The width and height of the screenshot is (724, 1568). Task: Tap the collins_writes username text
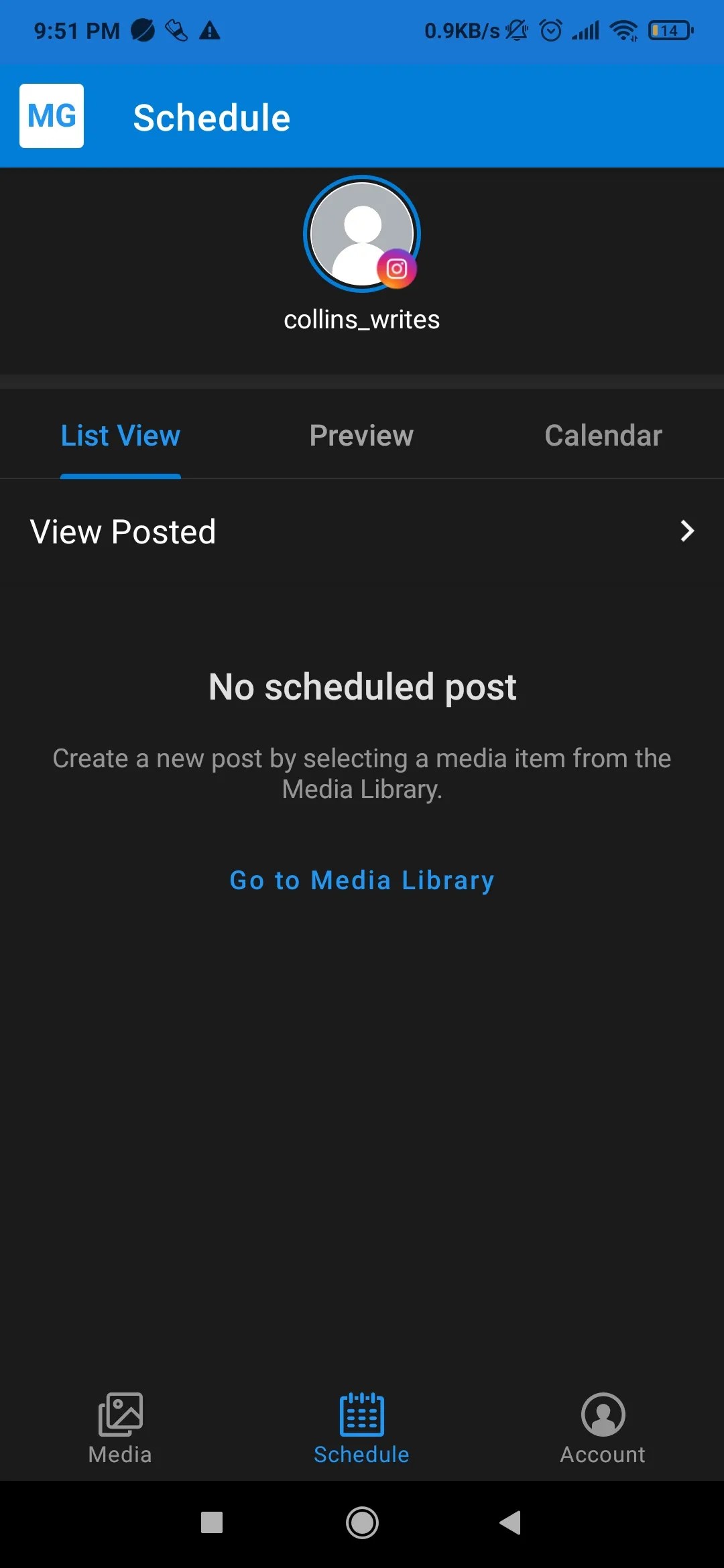click(x=361, y=320)
